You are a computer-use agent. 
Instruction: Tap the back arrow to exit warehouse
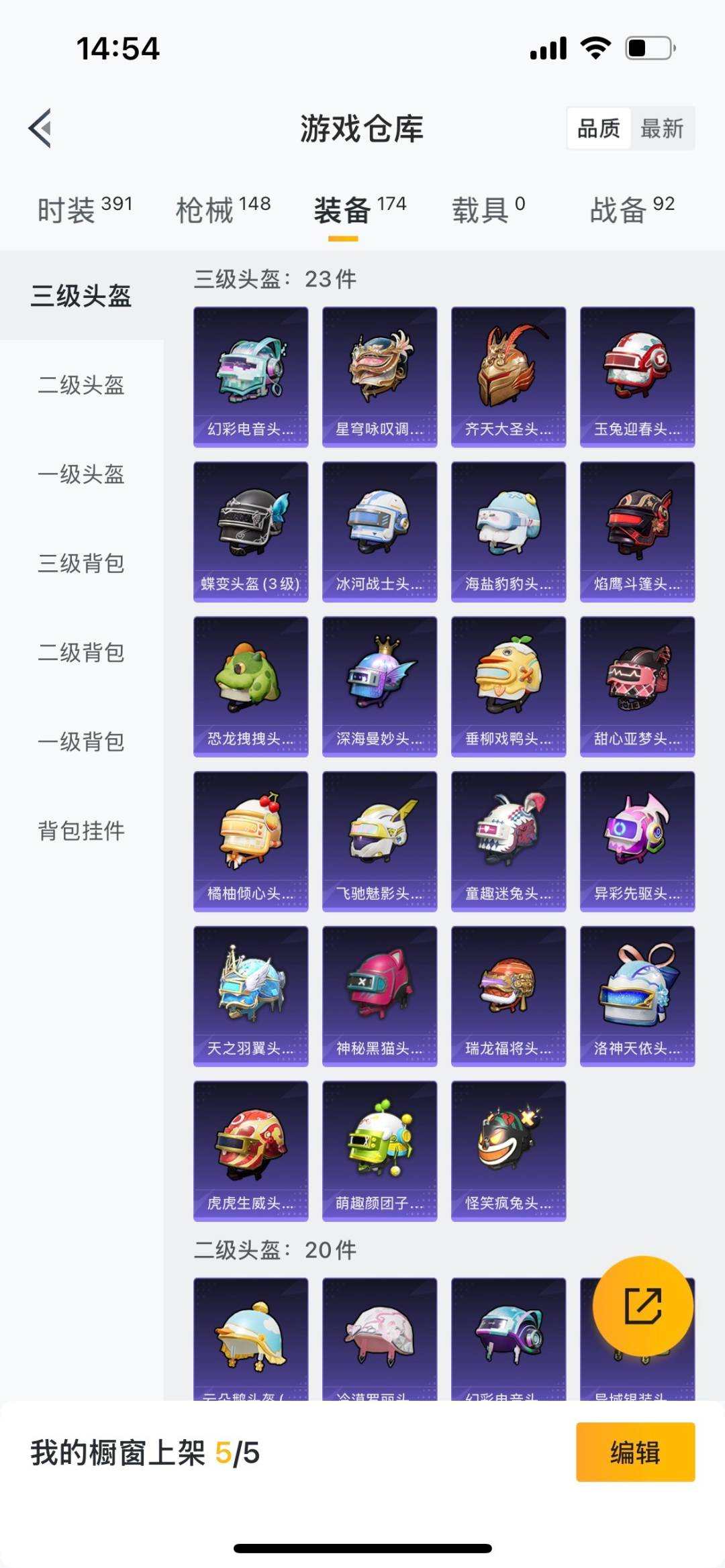pyautogui.click(x=42, y=127)
